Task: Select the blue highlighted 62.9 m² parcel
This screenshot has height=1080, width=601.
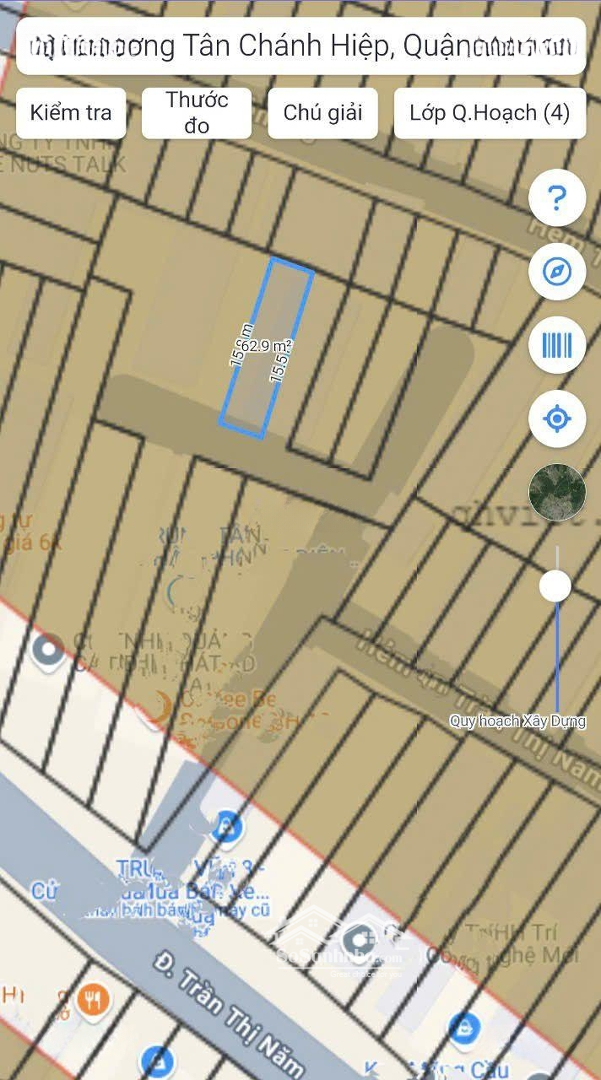Action: tap(266, 347)
